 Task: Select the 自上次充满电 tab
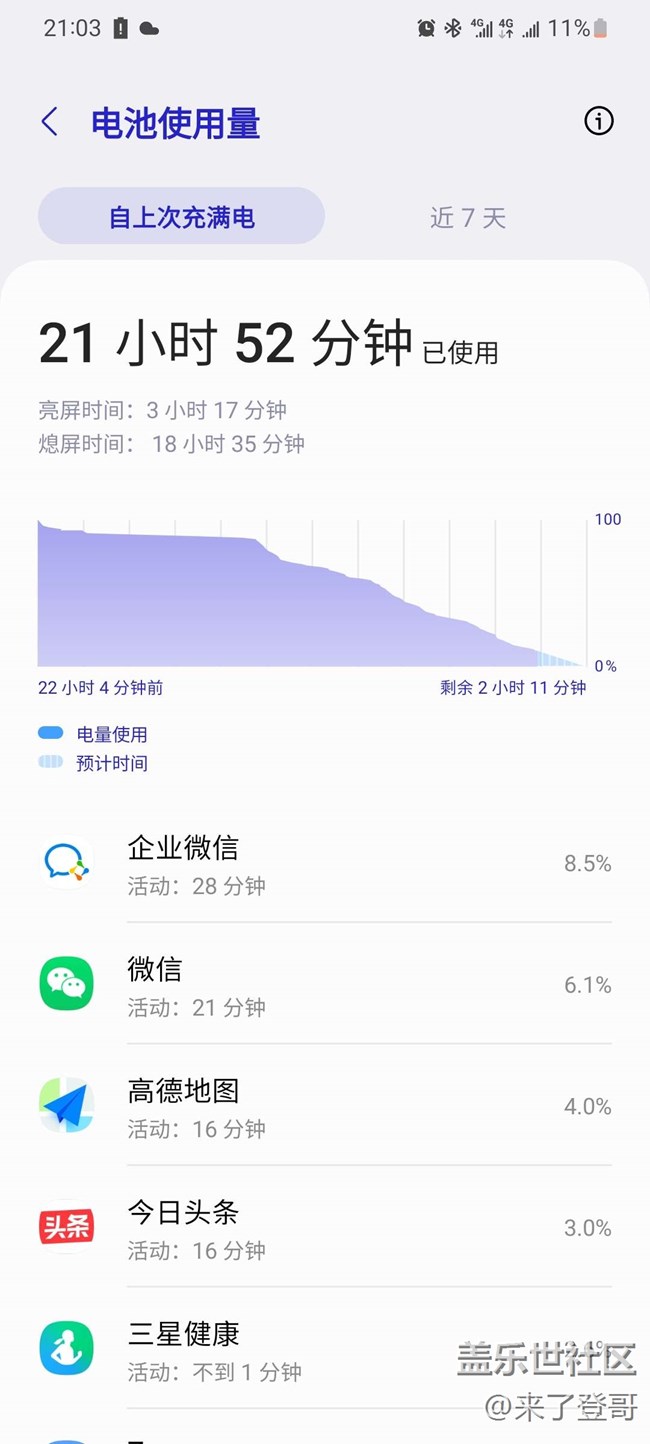181,216
